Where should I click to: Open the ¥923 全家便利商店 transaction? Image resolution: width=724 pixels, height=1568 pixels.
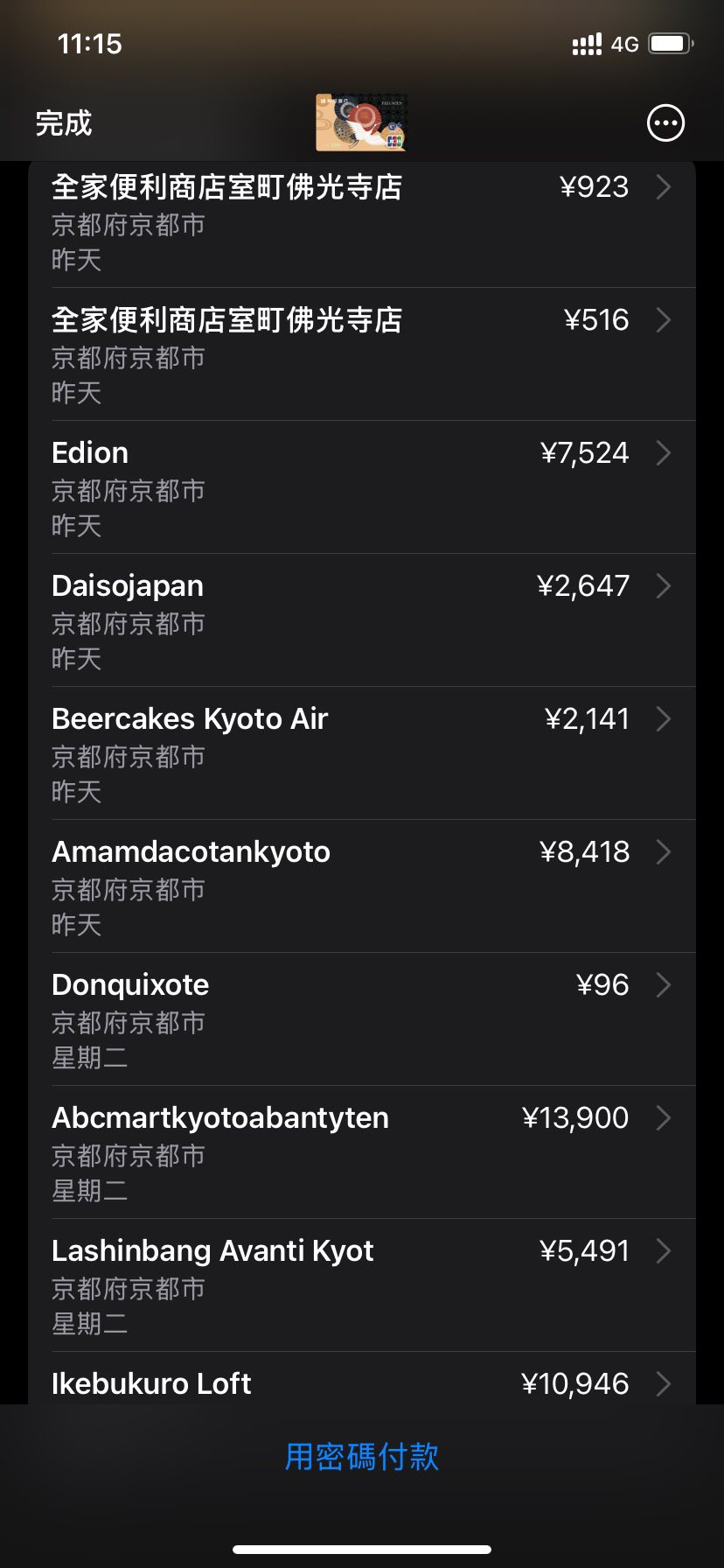click(x=362, y=223)
